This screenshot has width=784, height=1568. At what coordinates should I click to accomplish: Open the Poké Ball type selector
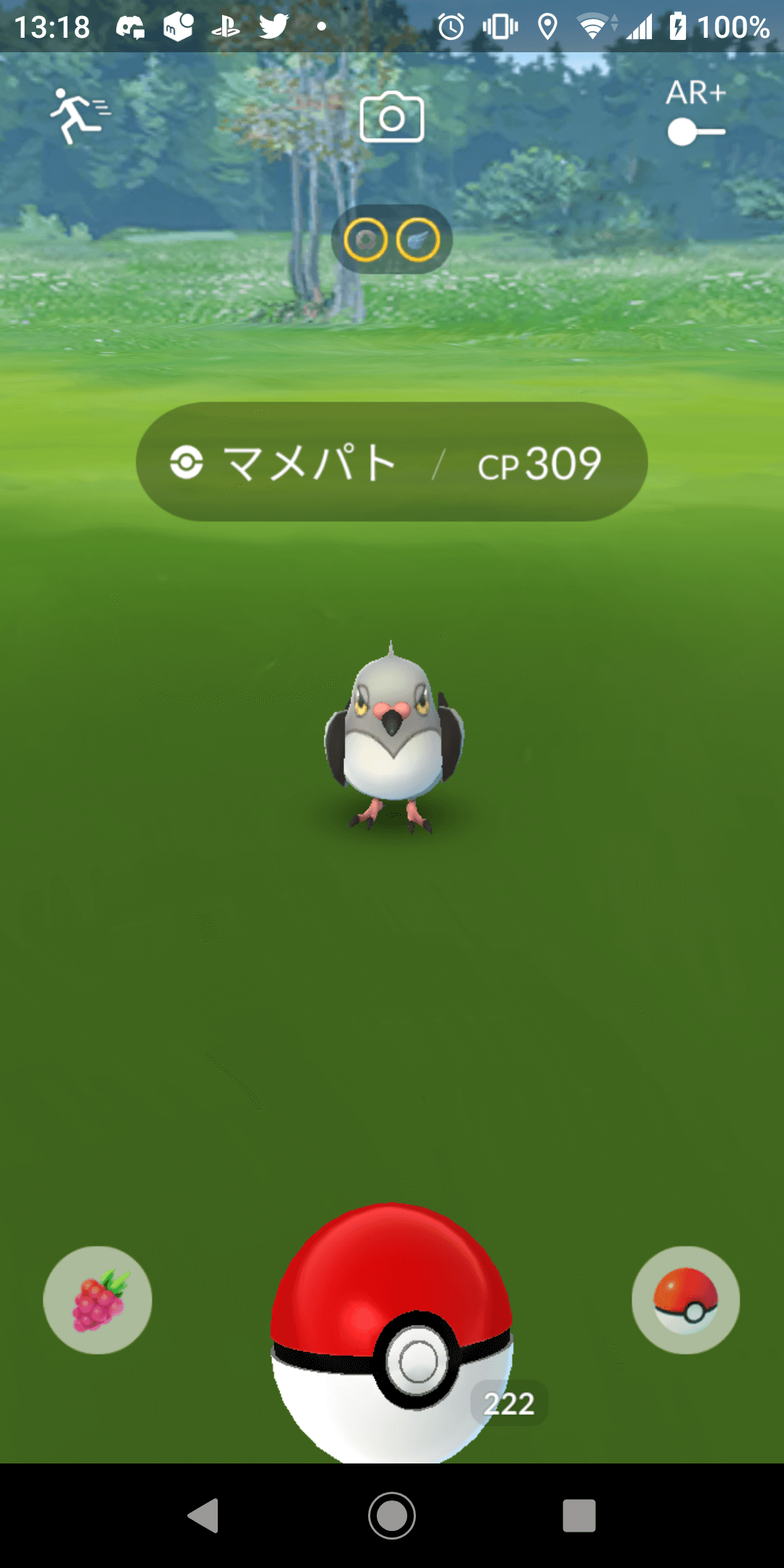(x=685, y=1300)
